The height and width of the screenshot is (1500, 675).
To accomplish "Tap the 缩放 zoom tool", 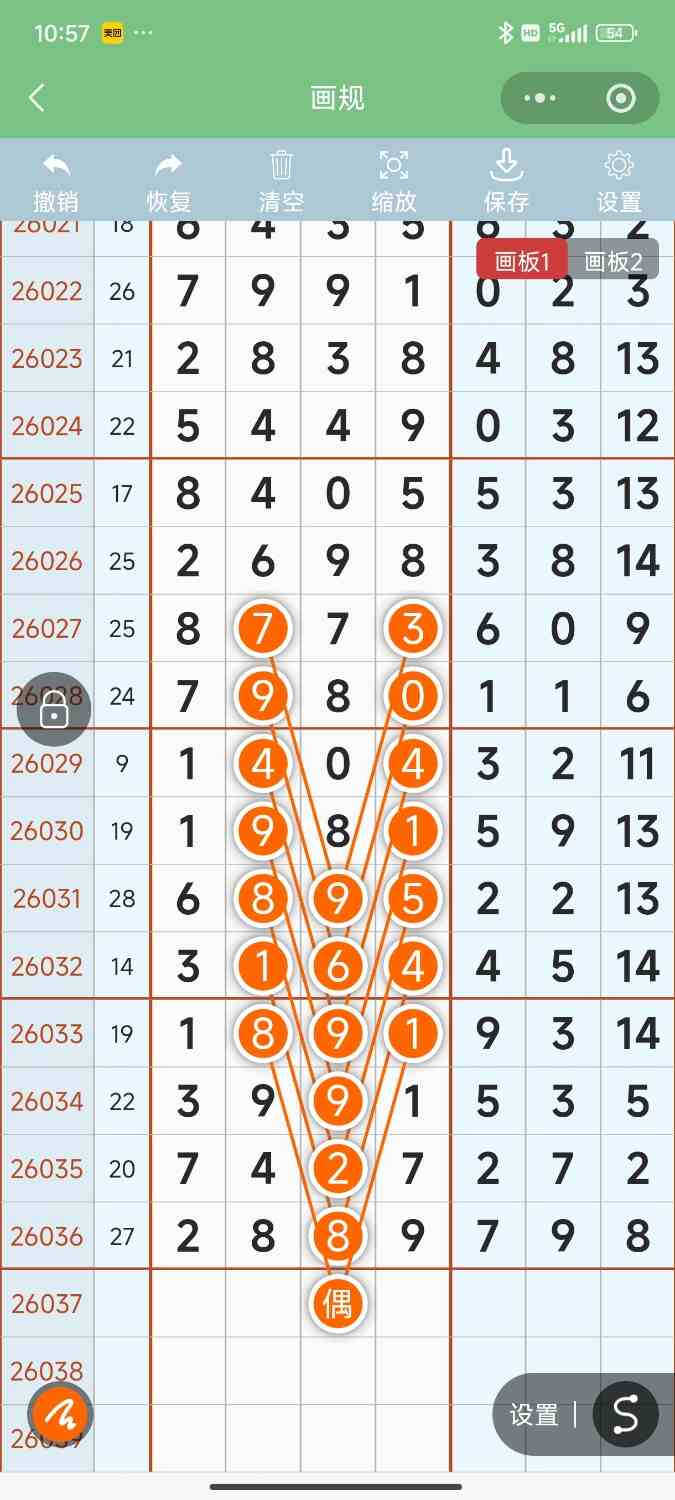I will coord(394,182).
